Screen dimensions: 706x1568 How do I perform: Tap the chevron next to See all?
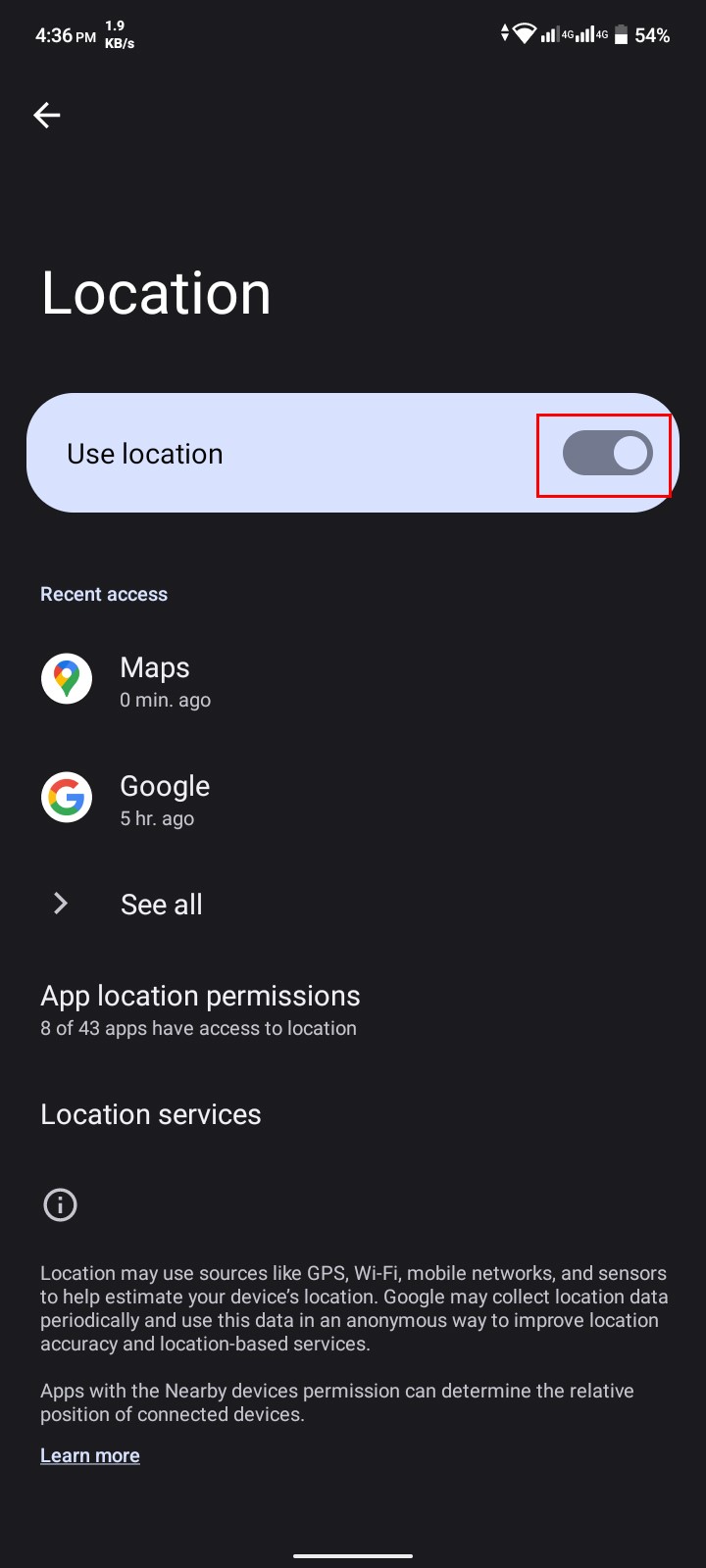coord(60,904)
